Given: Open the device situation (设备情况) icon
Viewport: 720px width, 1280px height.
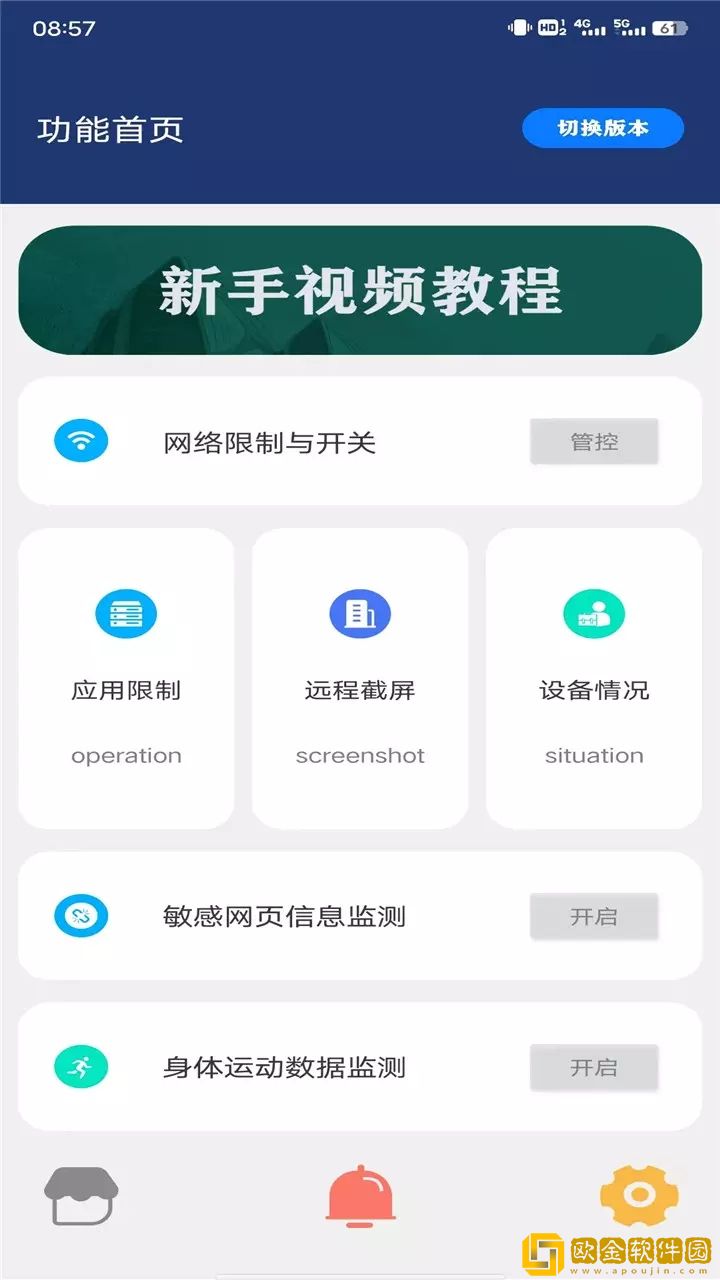Looking at the screenshot, I should click(x=594, y=614).
